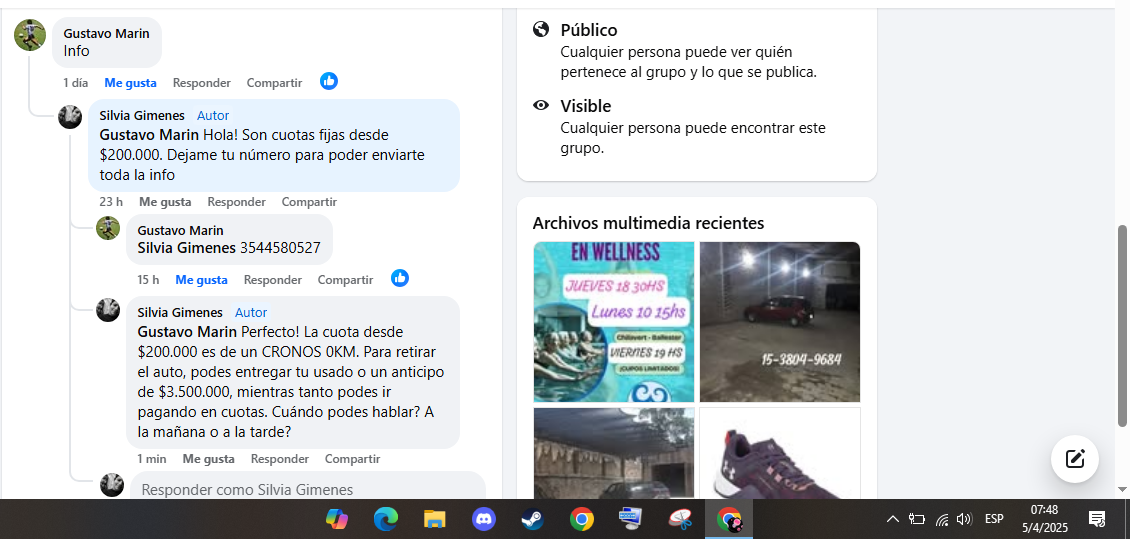
Task: Open the covered garage photo
Action: point(613,453)
